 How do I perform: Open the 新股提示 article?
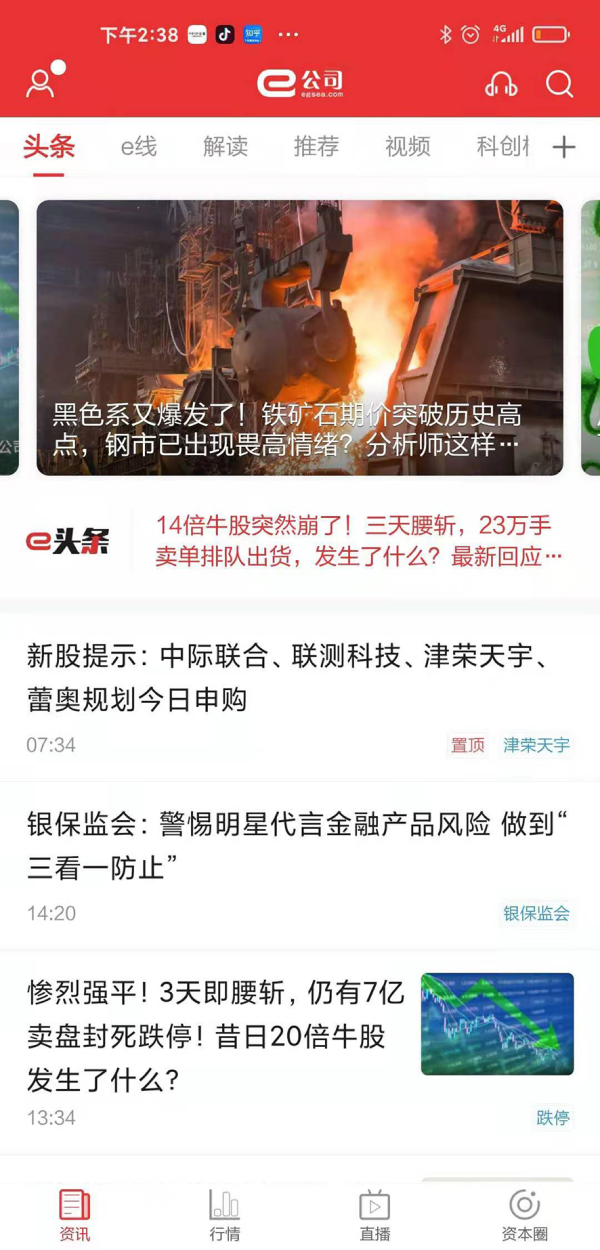click(x=290, y=677)
